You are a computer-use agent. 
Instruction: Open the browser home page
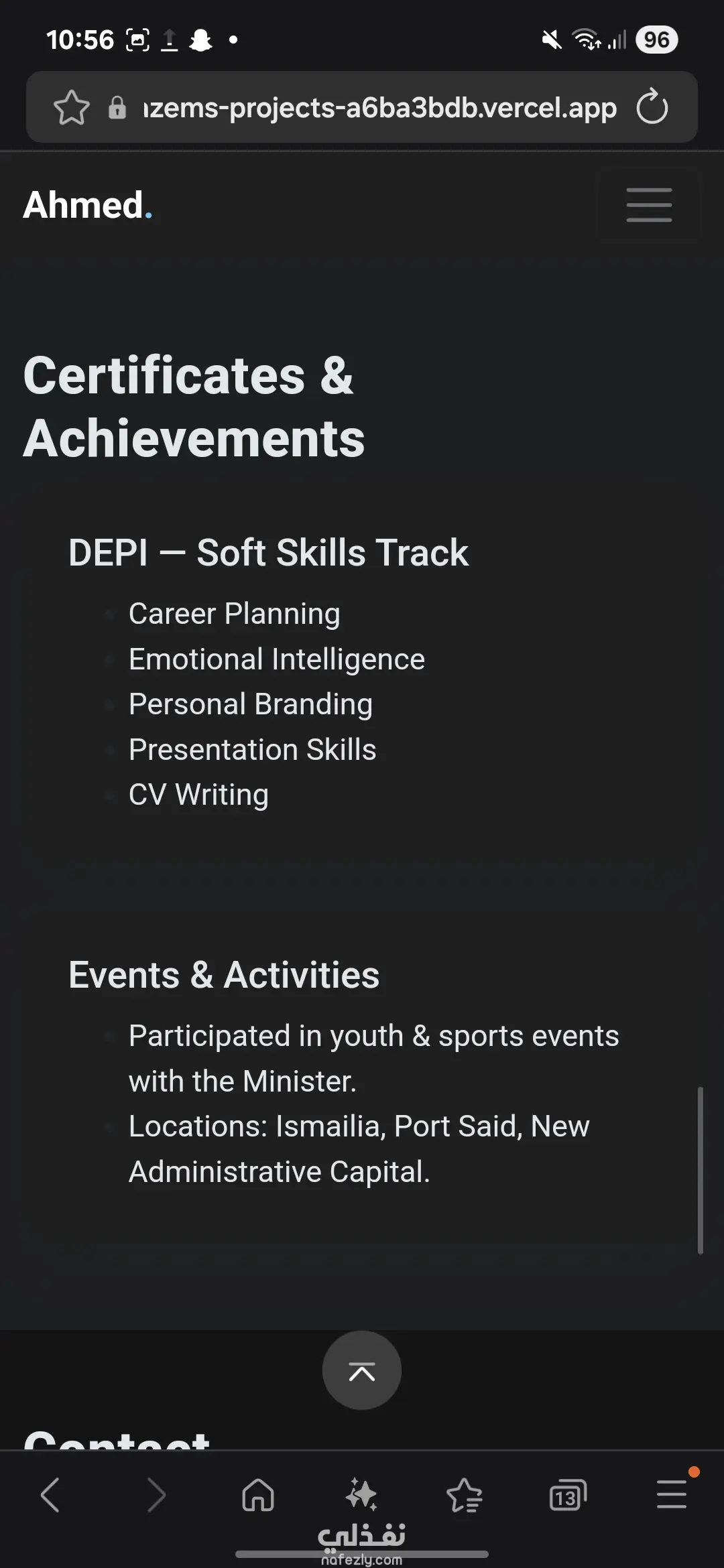coord(258,1495)
